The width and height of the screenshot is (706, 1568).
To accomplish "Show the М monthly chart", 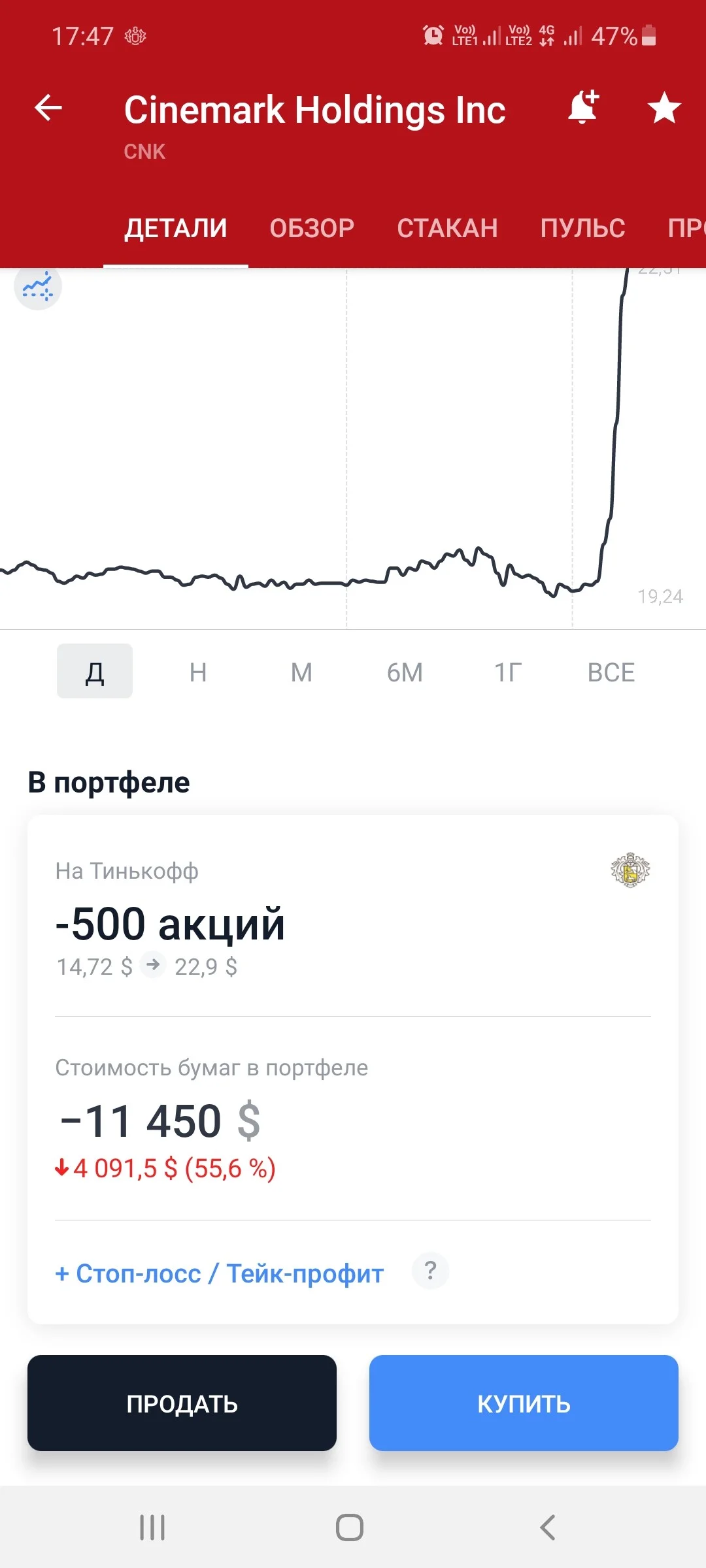I will (301, 672).
